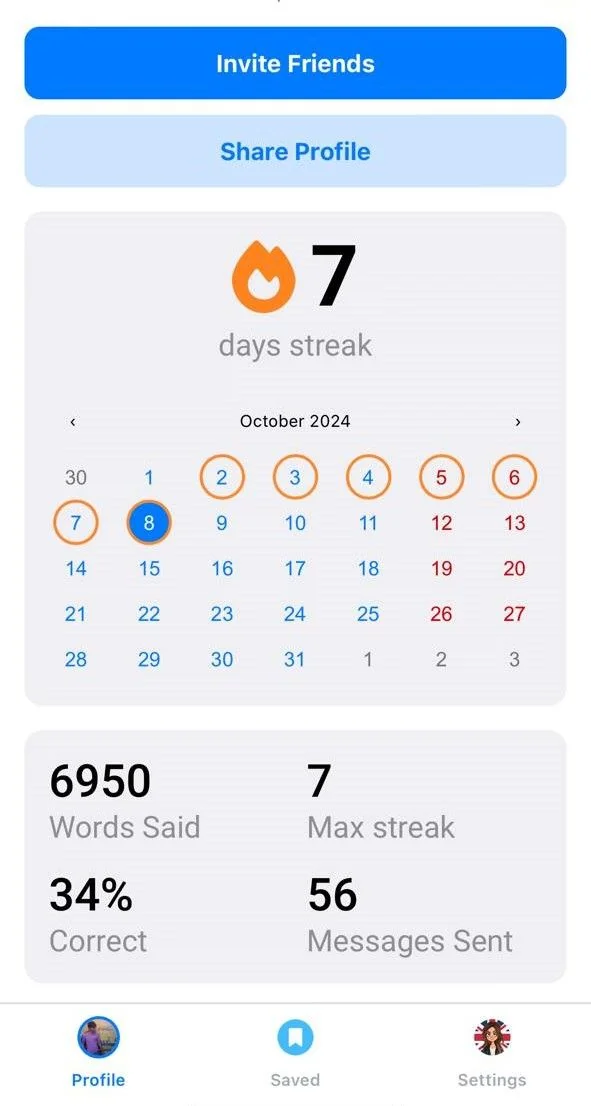Choose October 15 in the calendar
591x1106 pixels.
(149, 569)
